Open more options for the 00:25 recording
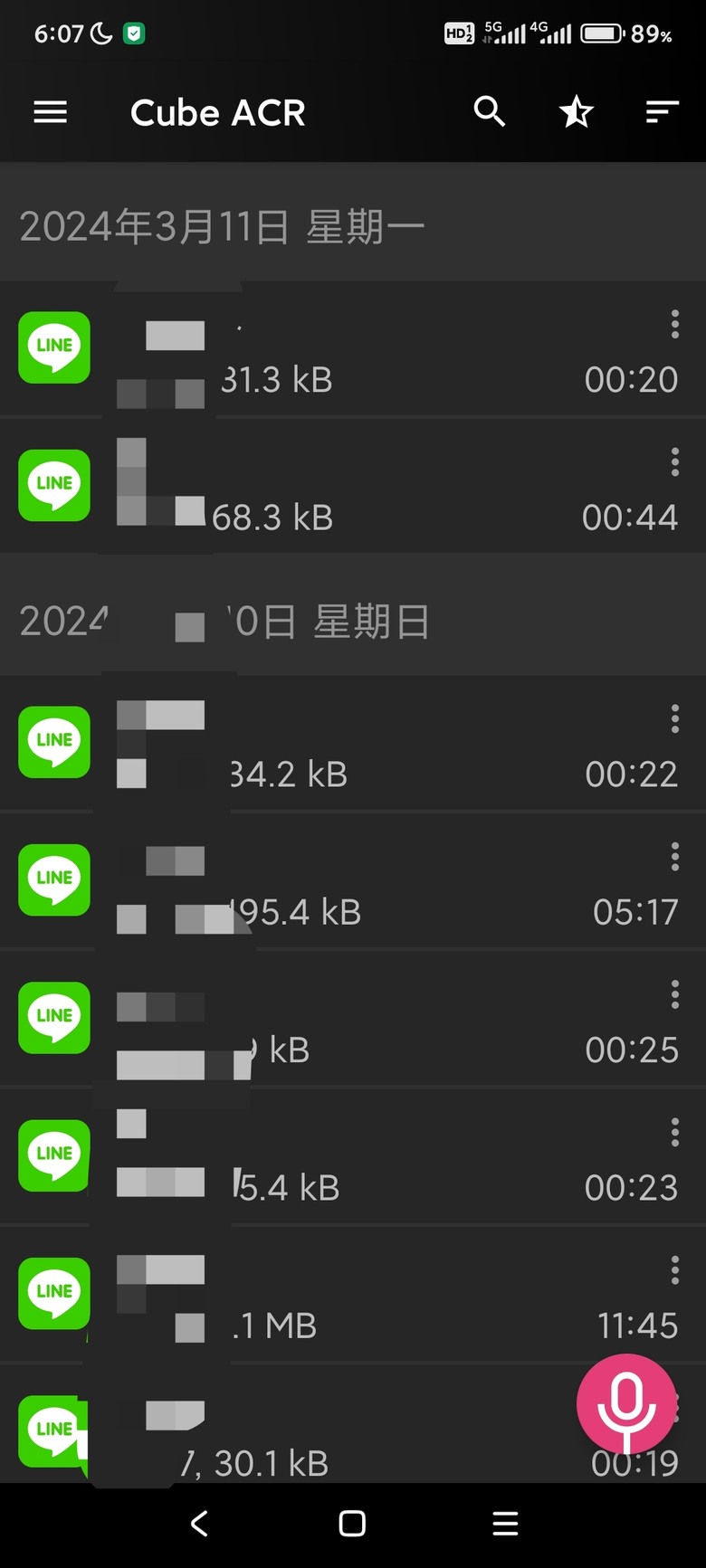This screenshot has height=1568, width=706. coord(674,994)
